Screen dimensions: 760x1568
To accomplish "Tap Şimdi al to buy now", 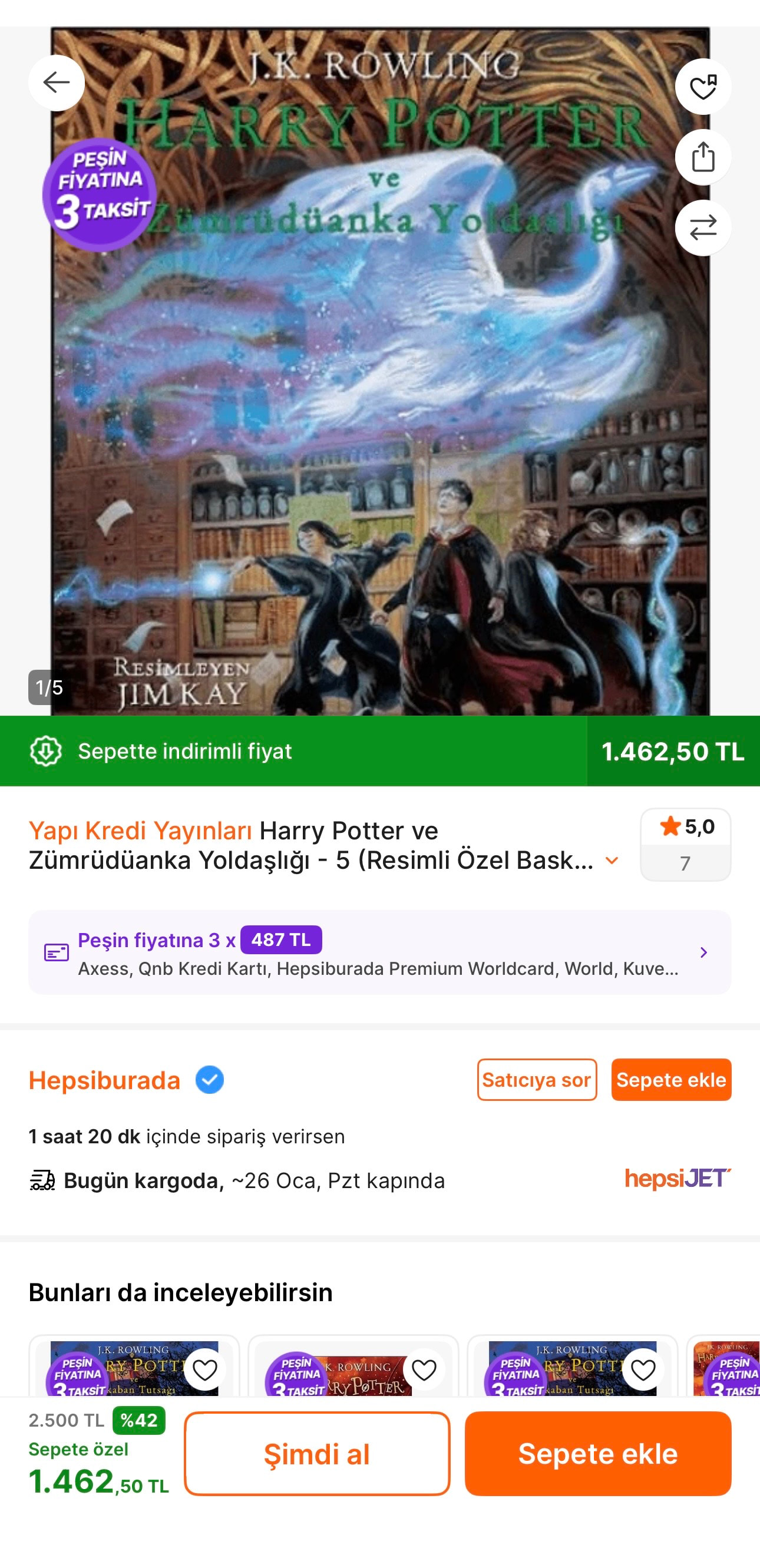I will [x=317, y=1454].
